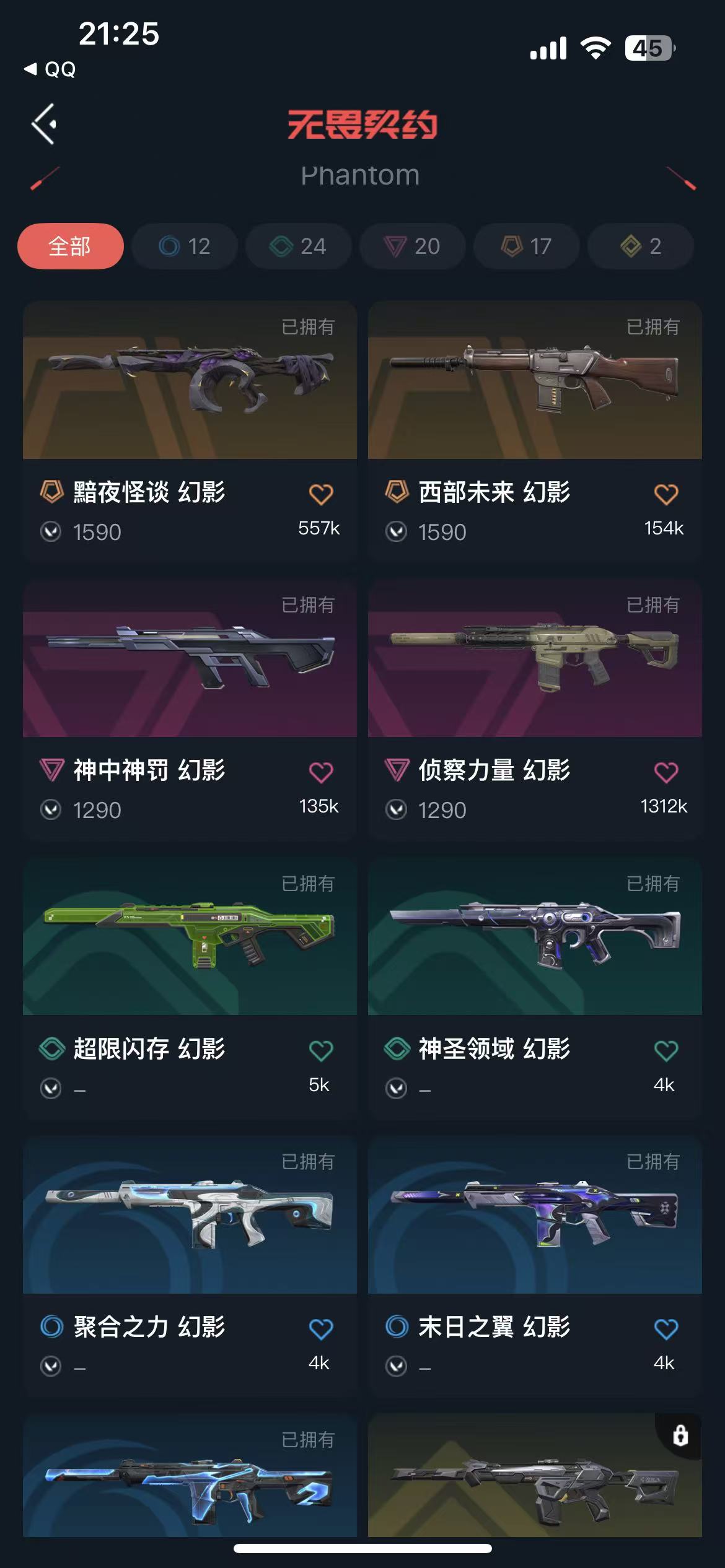Like the 神圣领域 幻影 skin
Image resolution: width=725 pixels, height=1568 pixels.
coord(666,1050)
